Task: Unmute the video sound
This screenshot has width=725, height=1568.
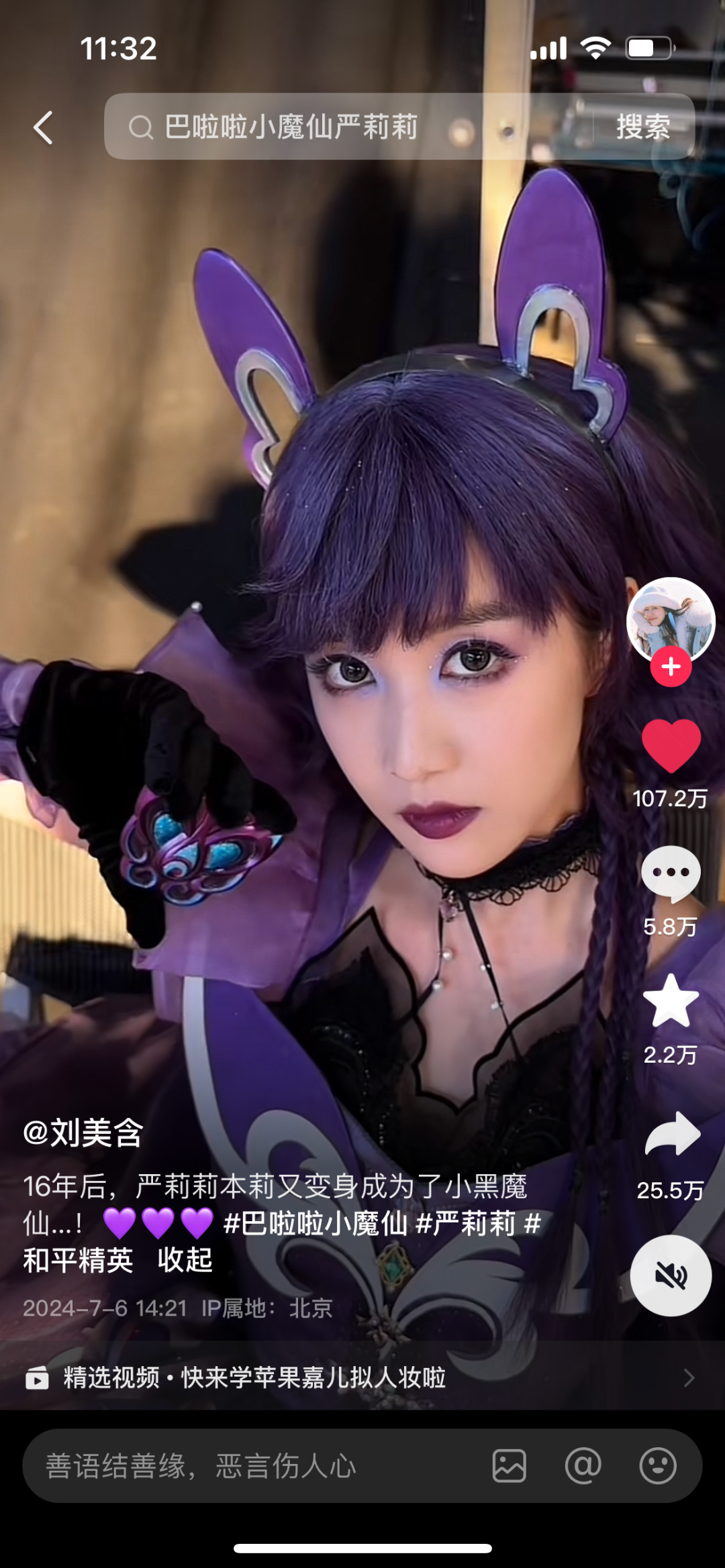Action: (671, 1275)
